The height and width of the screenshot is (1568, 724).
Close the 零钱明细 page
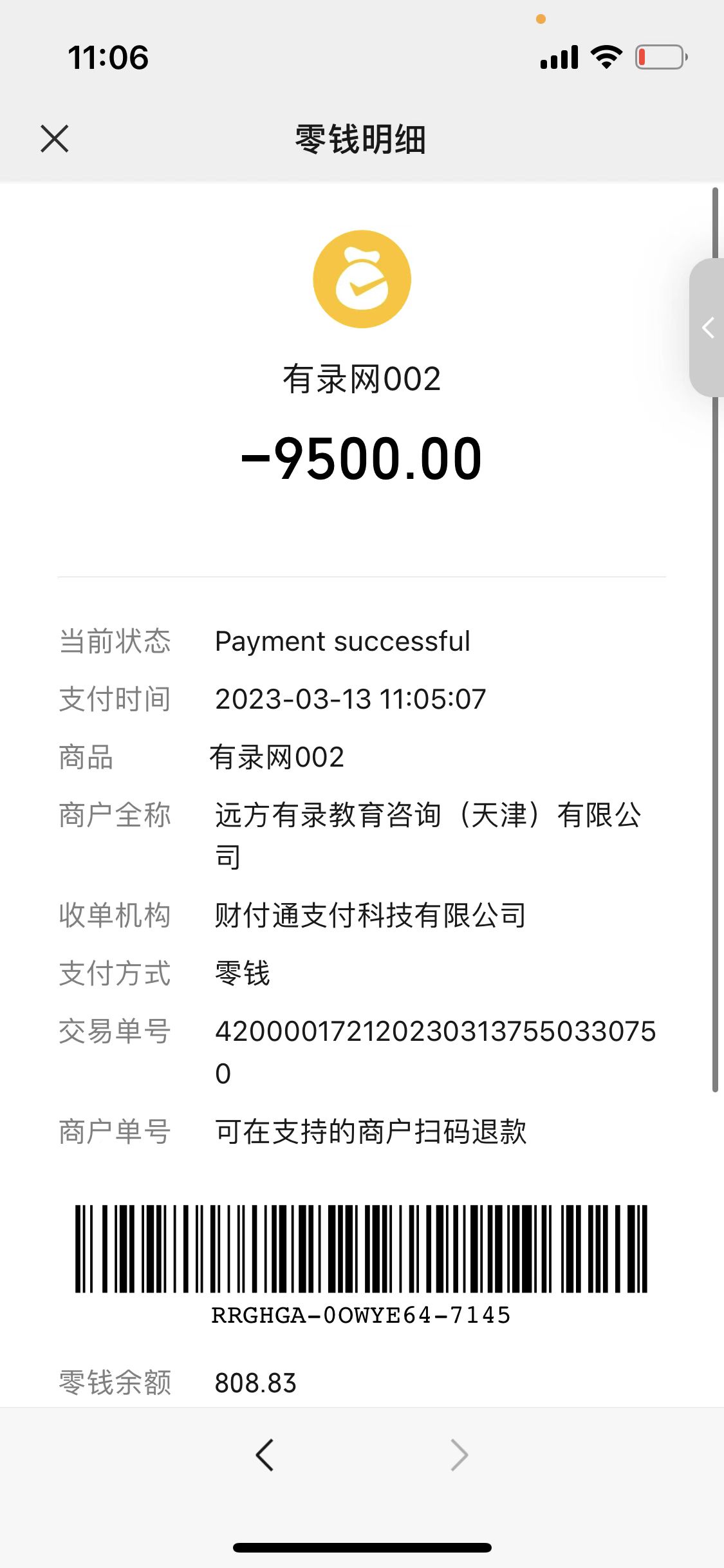click(54, 138)
